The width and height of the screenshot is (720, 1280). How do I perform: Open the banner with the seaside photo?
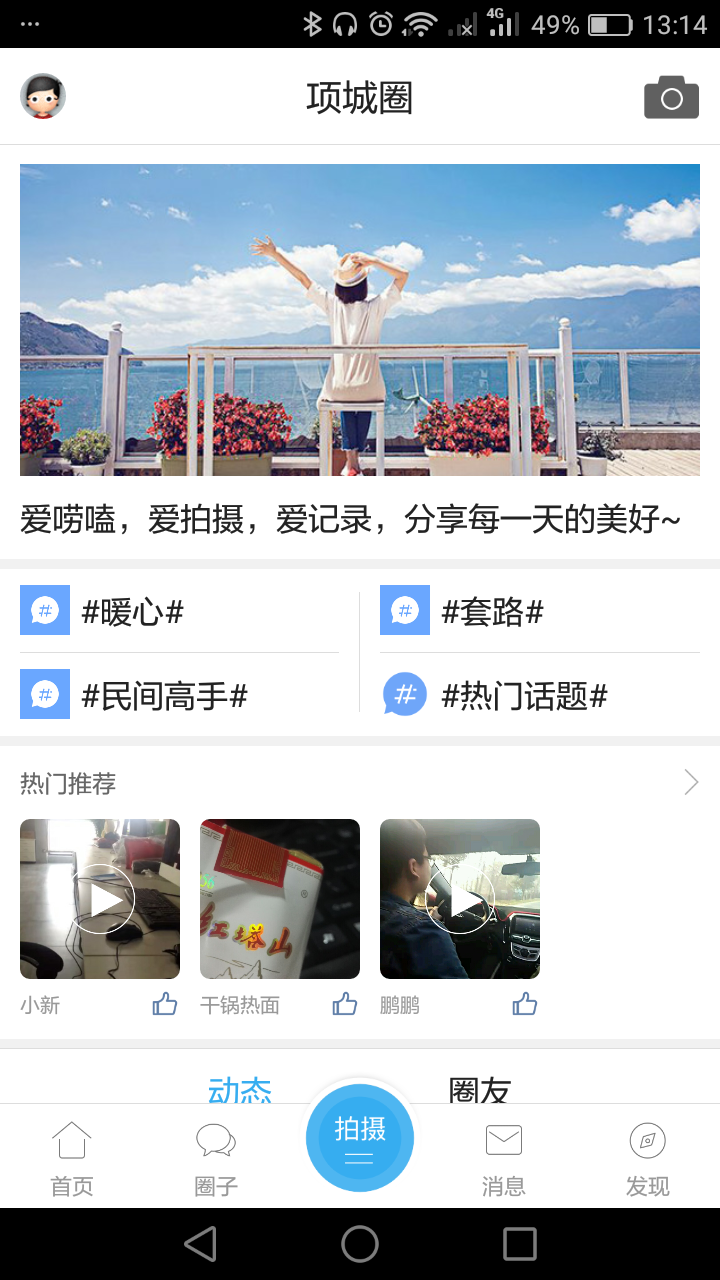click(x=360, y=320)
